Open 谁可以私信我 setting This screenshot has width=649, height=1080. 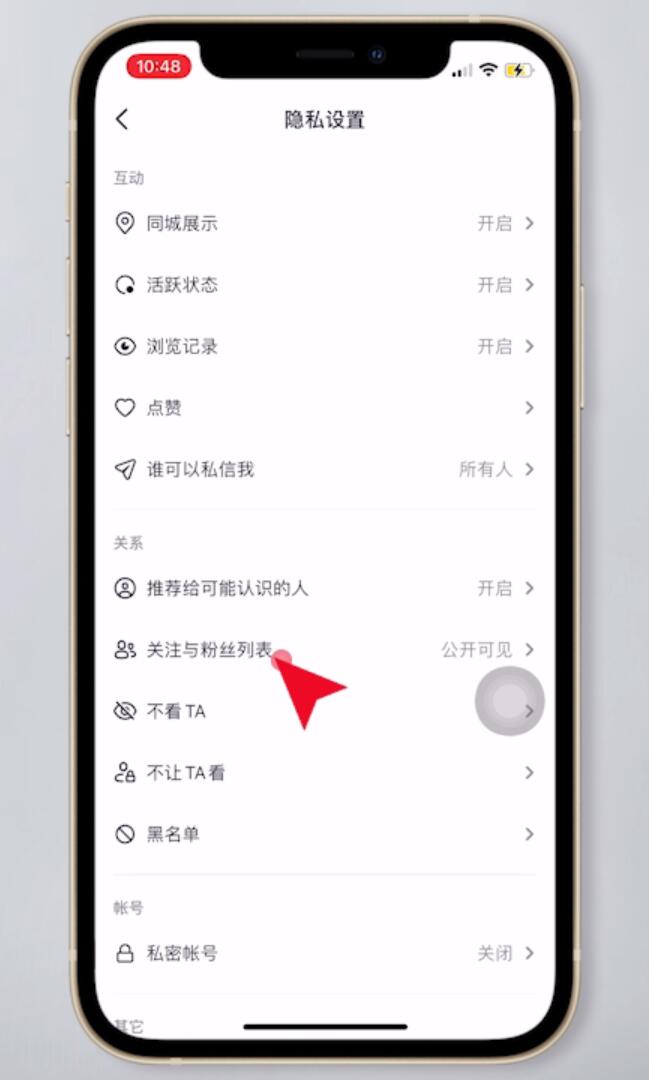click(324, 469)
